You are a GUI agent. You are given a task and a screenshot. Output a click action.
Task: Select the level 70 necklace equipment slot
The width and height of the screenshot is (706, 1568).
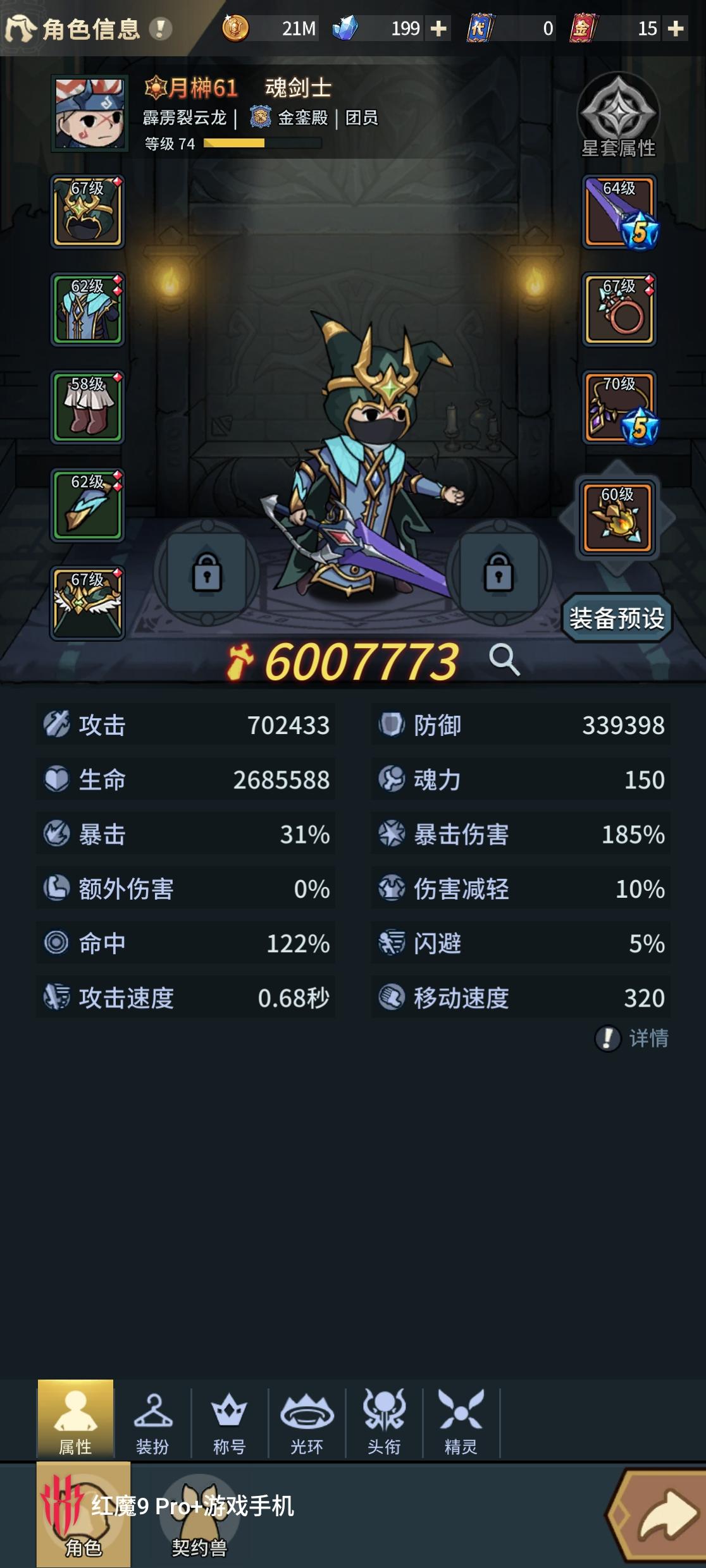pyautogui.click(x=618, y=408)
